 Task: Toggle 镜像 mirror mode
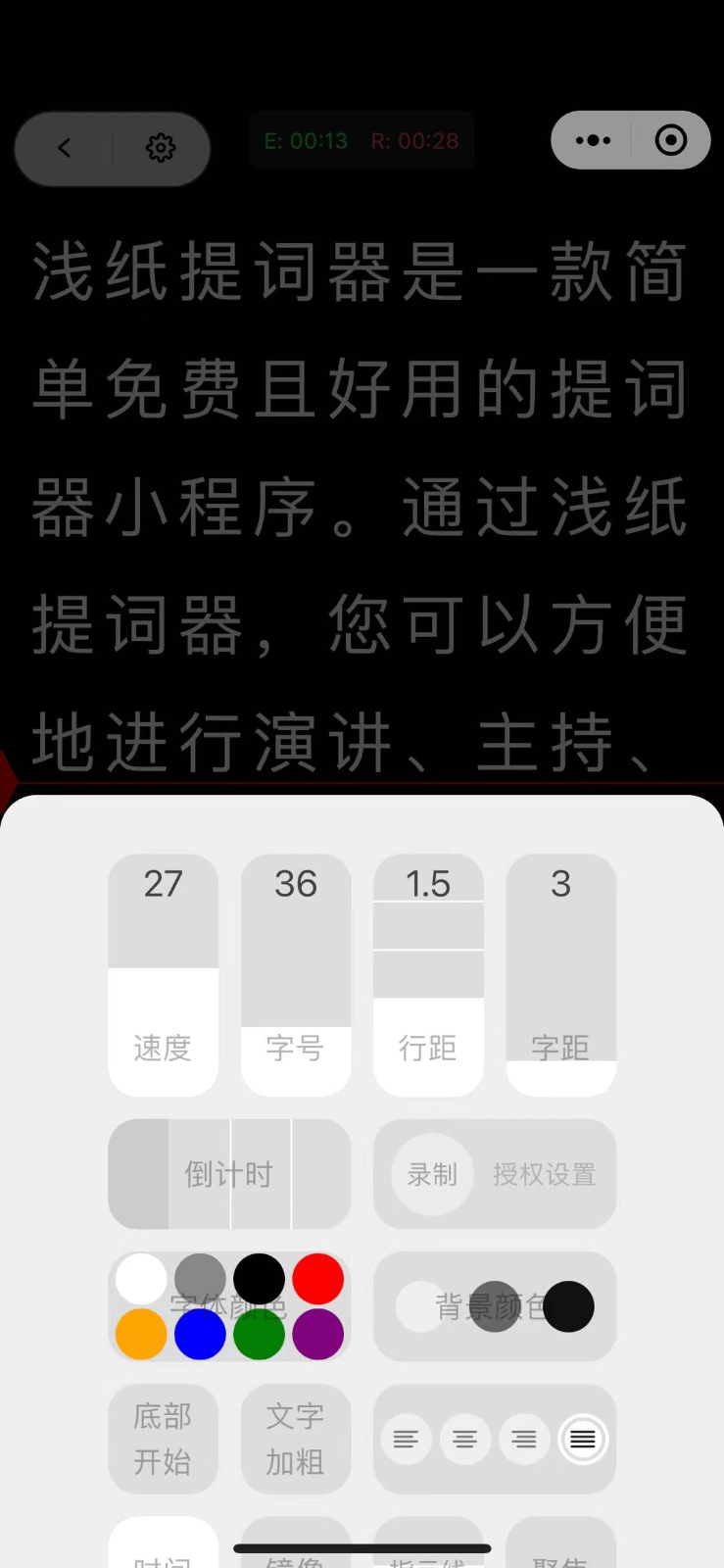295,1558
